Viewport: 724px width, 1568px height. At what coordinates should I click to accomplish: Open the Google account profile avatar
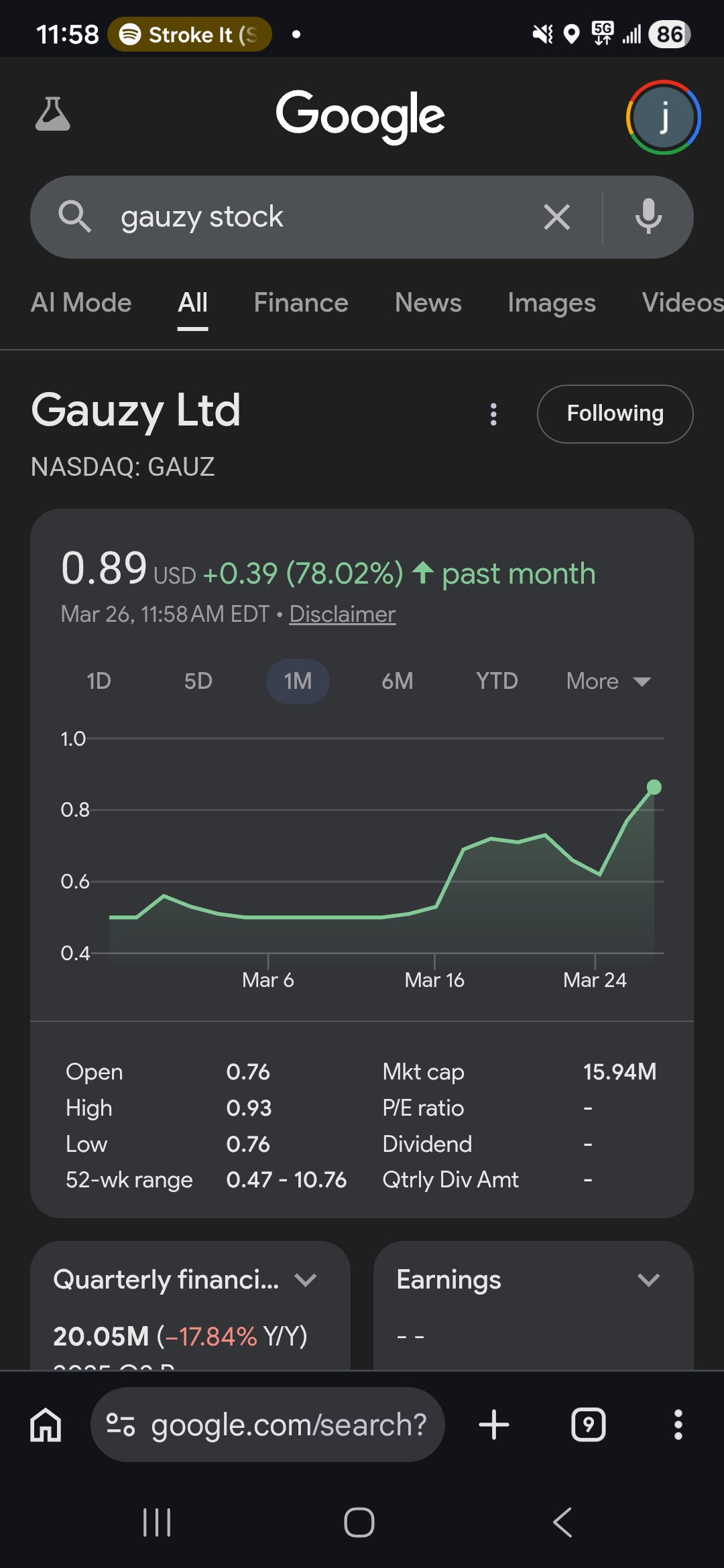coord(663,117)
